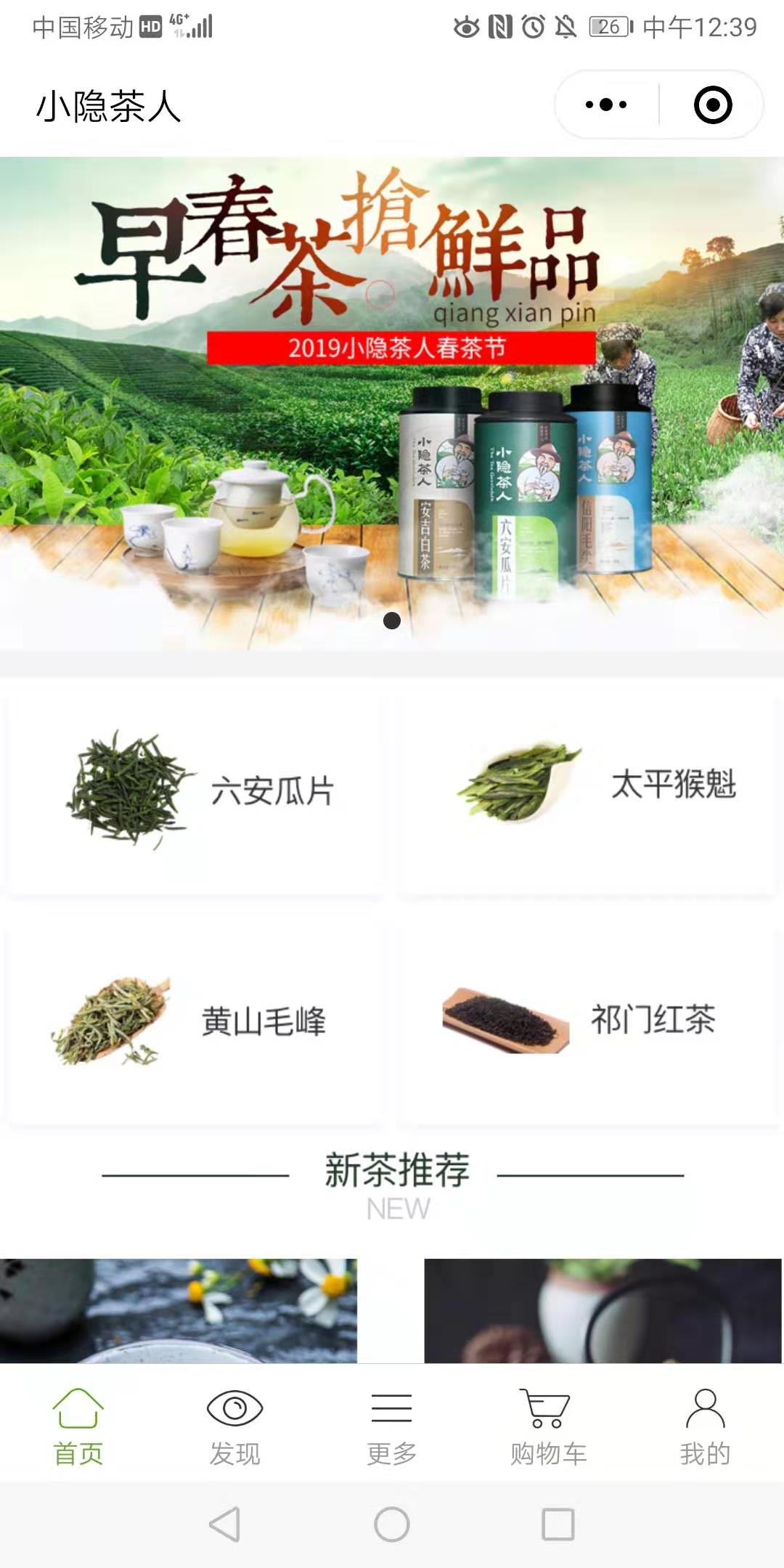Viewport: 784px width, 1568px height.
Task: Switch to the 更多 tab
Action: 392,1426
